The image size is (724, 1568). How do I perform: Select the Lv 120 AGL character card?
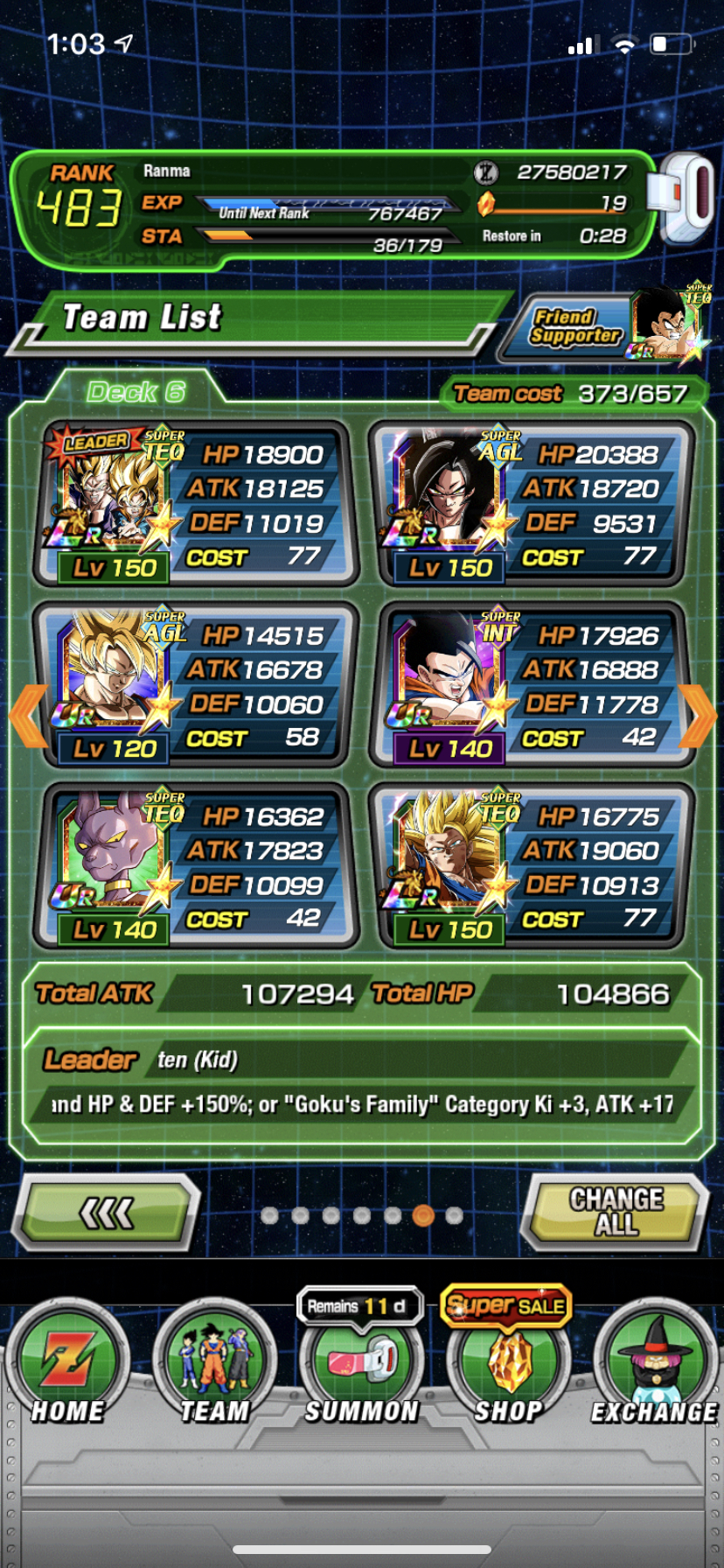pyautogui.click(x=195, y=686)
